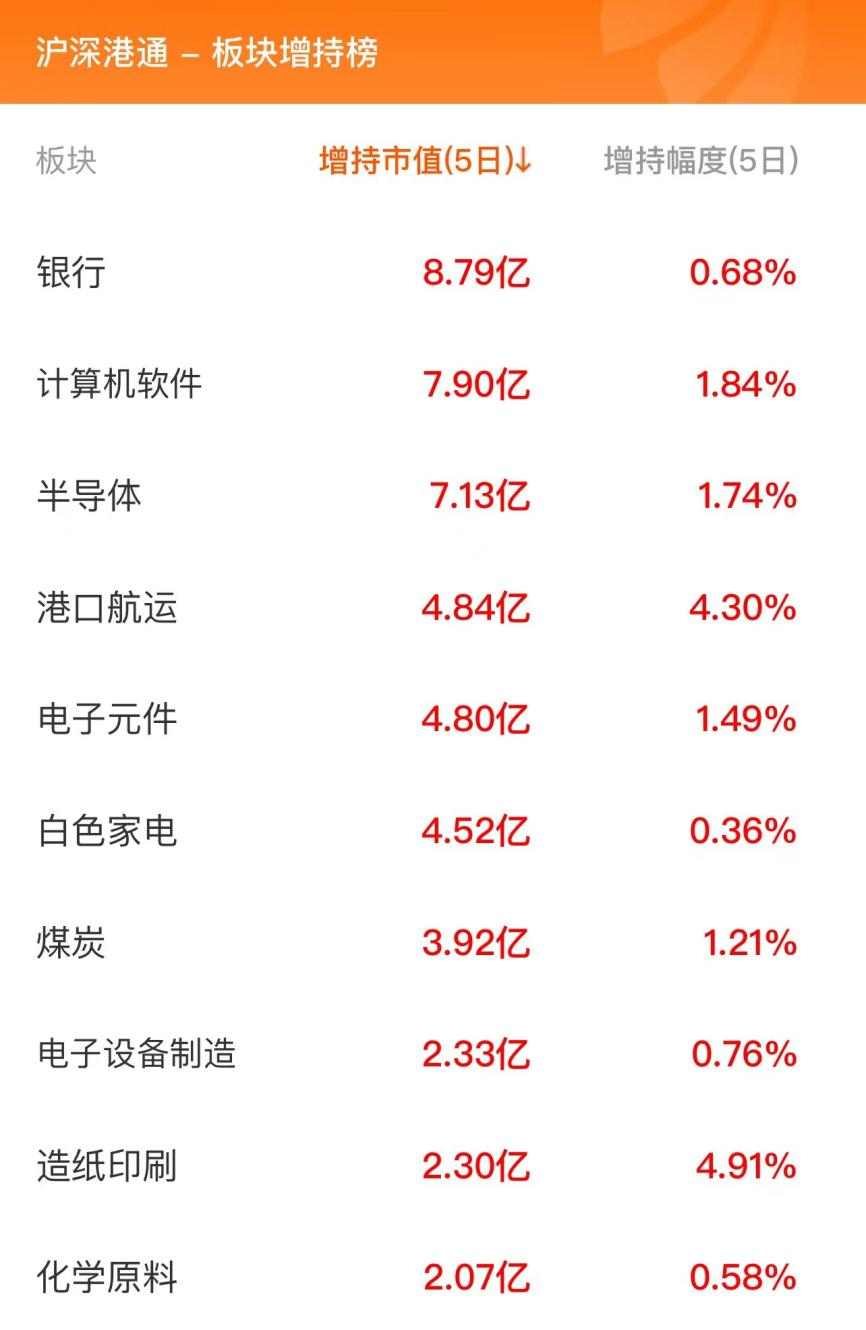This screenshot has height=1330, width=866.
Task: Open the 银行 sector row
Action: click(x=71, y=272)
